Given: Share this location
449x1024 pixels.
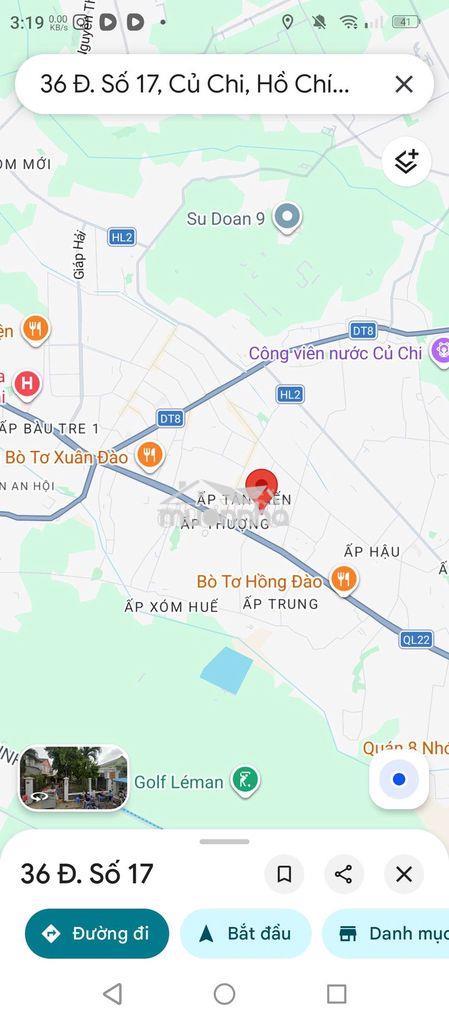Looking at the screenshot, I should point(344,874).
